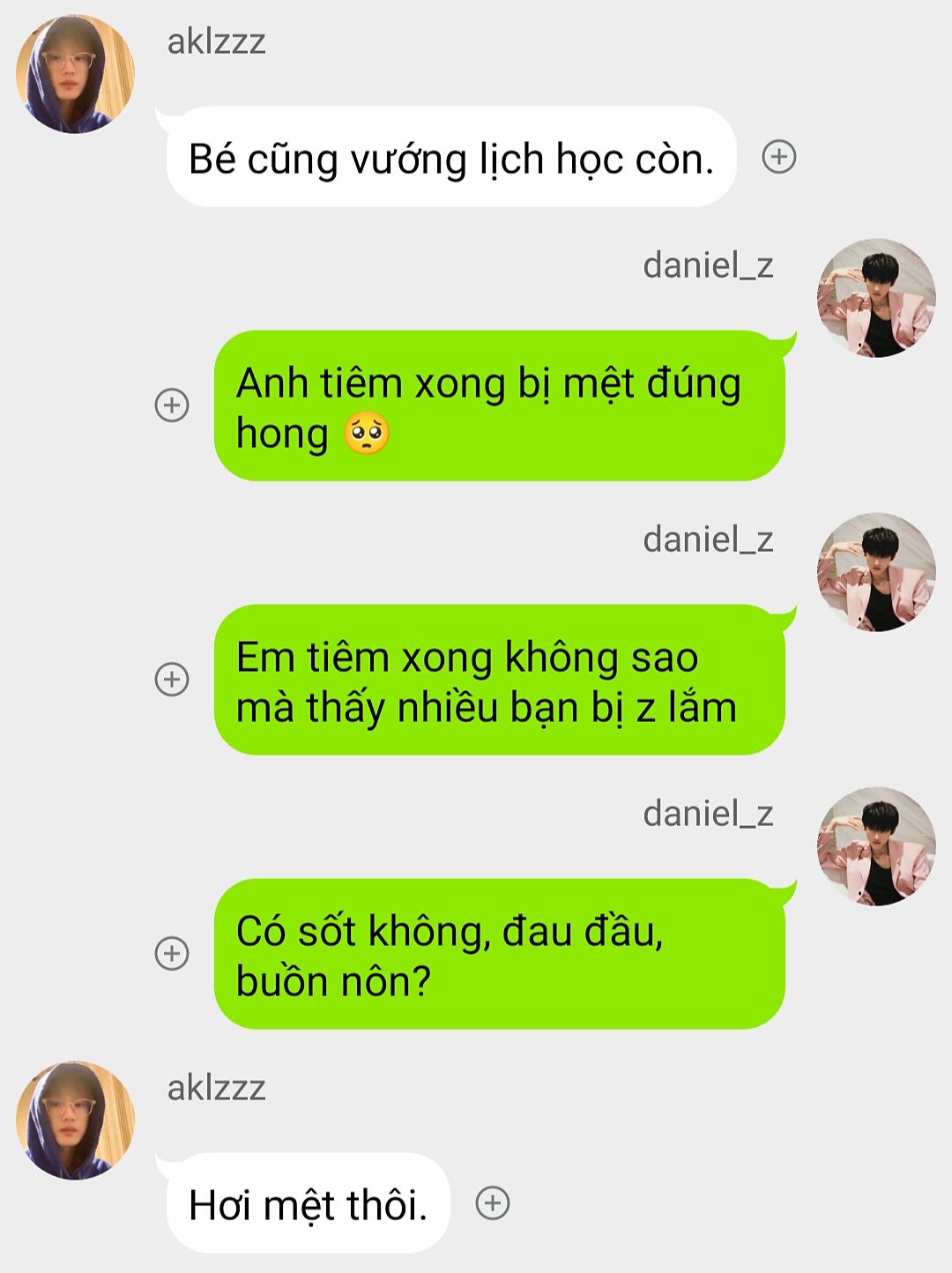Screen dimensions: 952x1273
Task: Tap plus icon beside "Có sốt không, đau đầu" message
Action: (x=172, y=954)
